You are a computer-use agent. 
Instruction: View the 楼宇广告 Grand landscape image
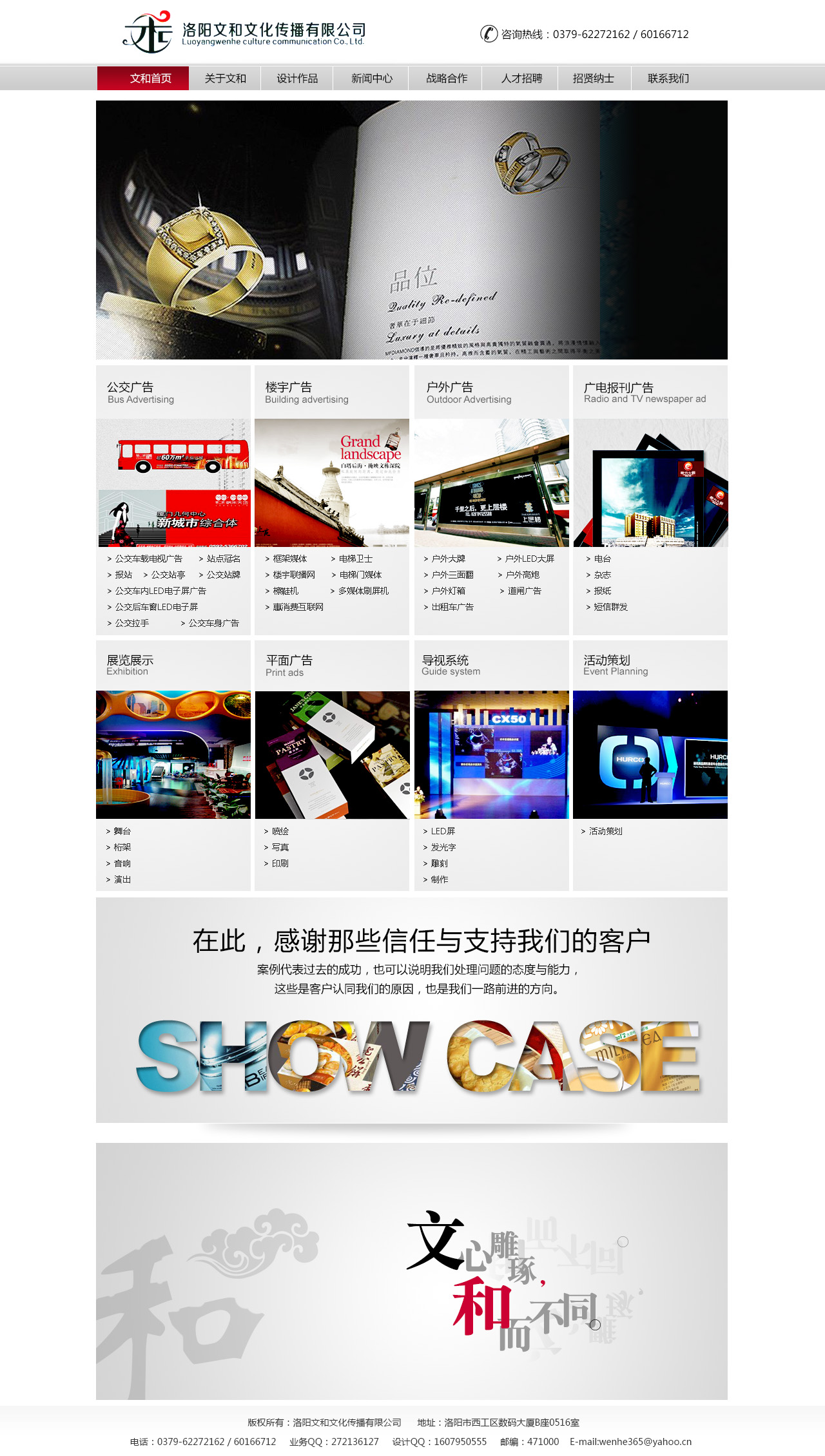click(x=332, y=483)
